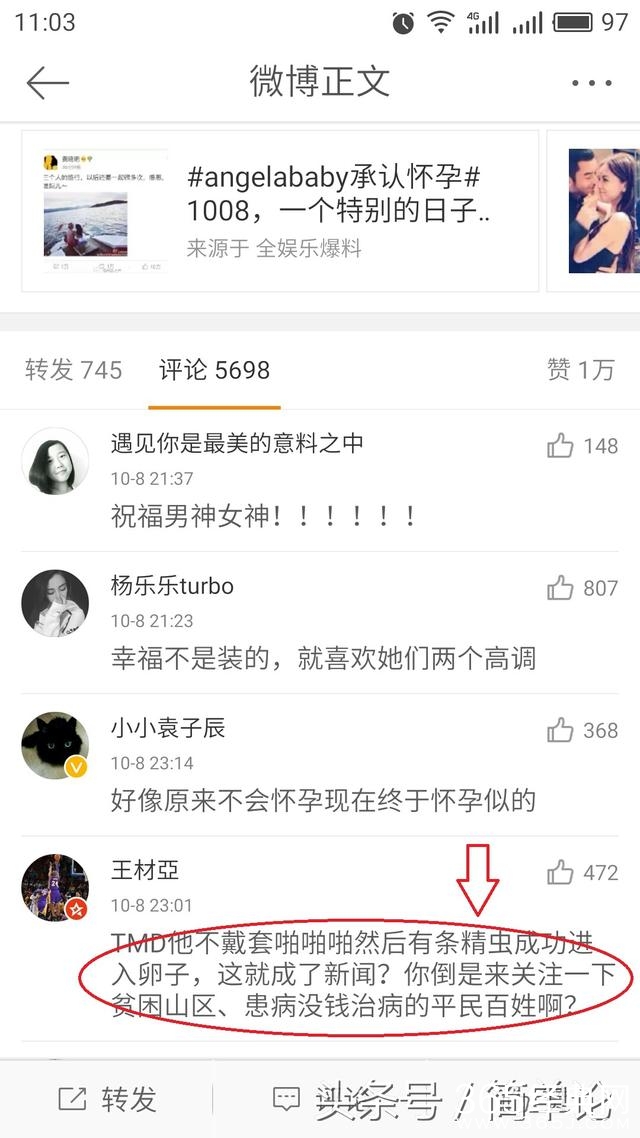View 杨乐乐turbo's profile picture
The width and height of the screenshot is (640, 1138).
[x=55, y=603]
